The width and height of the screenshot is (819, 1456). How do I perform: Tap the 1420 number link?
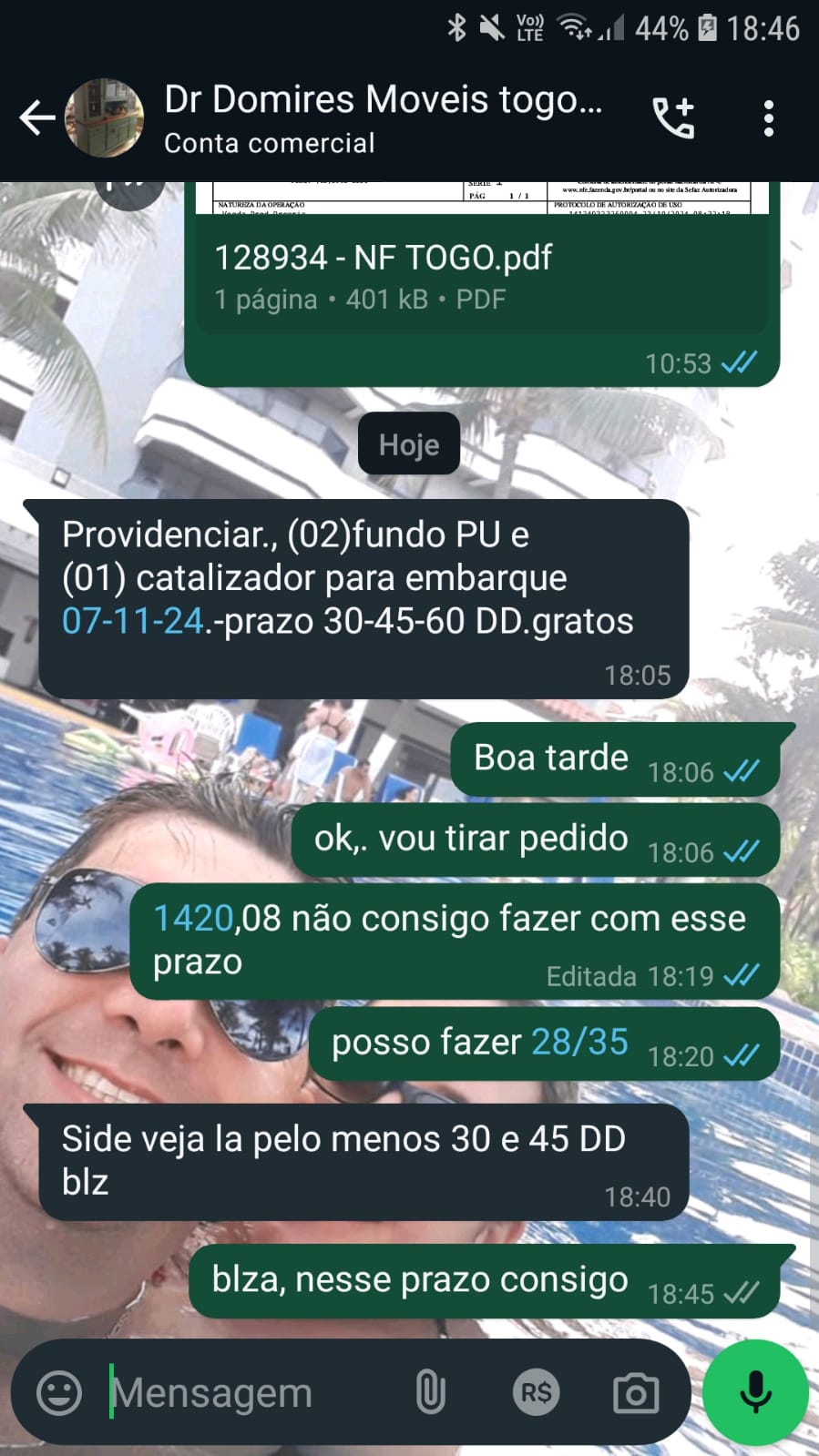[193, 919]
